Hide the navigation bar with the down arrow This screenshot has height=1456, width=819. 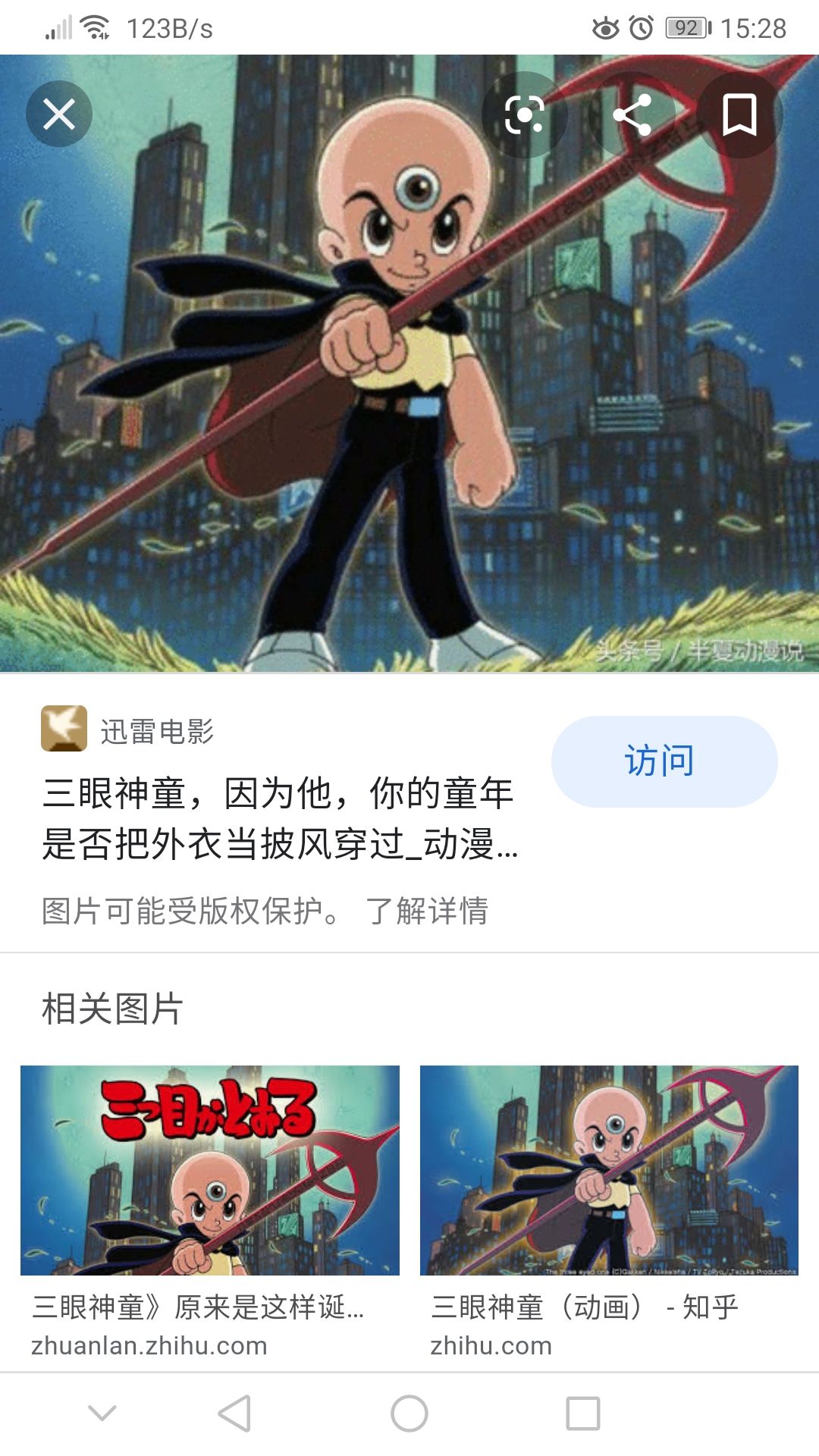102,1413
